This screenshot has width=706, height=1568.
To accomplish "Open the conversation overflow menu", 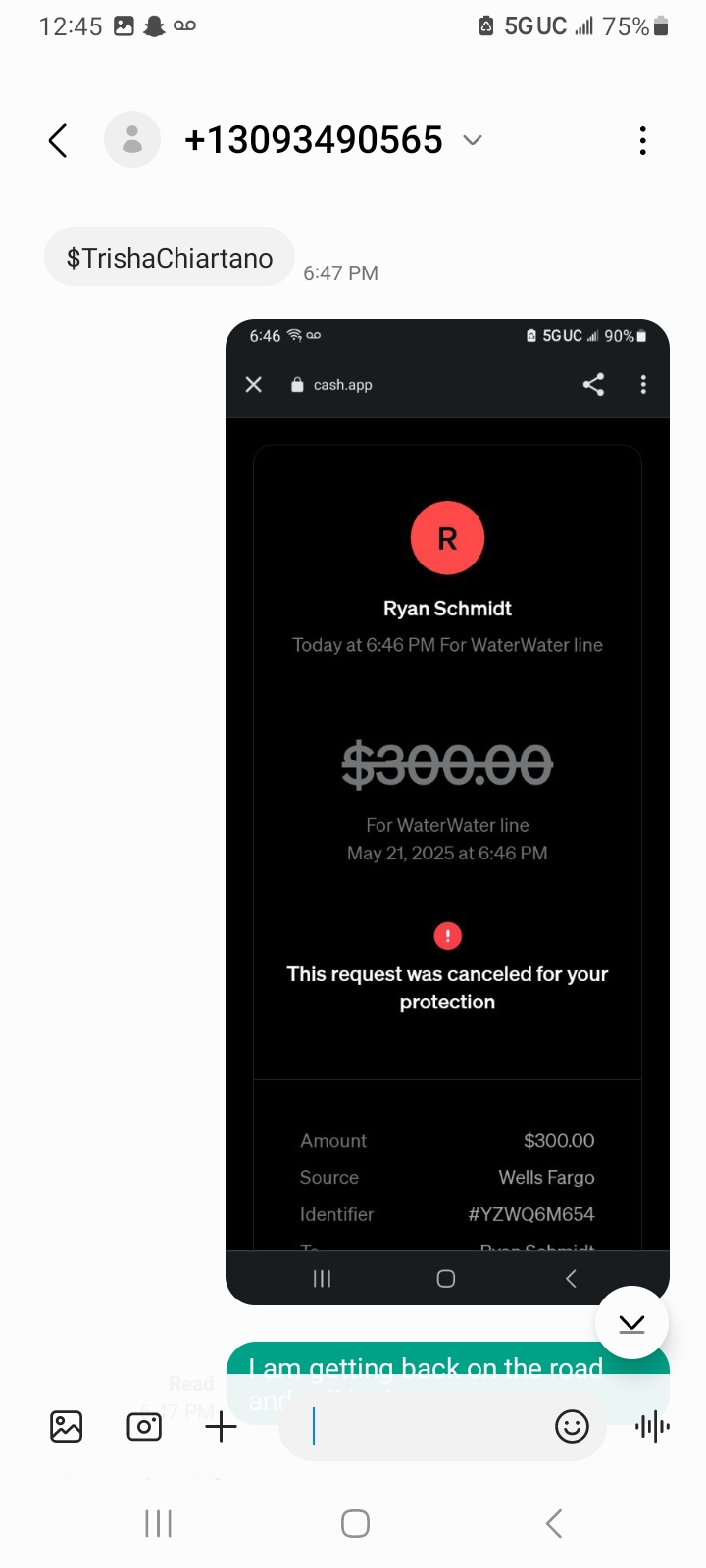I will (x=642, y=141).
